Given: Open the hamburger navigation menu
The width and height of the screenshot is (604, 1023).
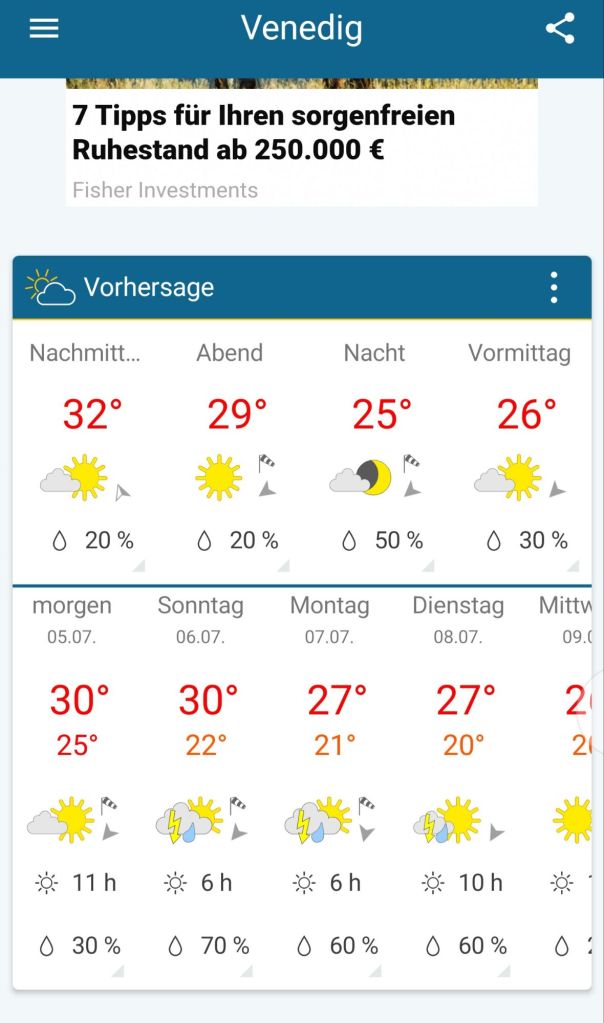Looking at the screenshot, I should click(44, 28).
